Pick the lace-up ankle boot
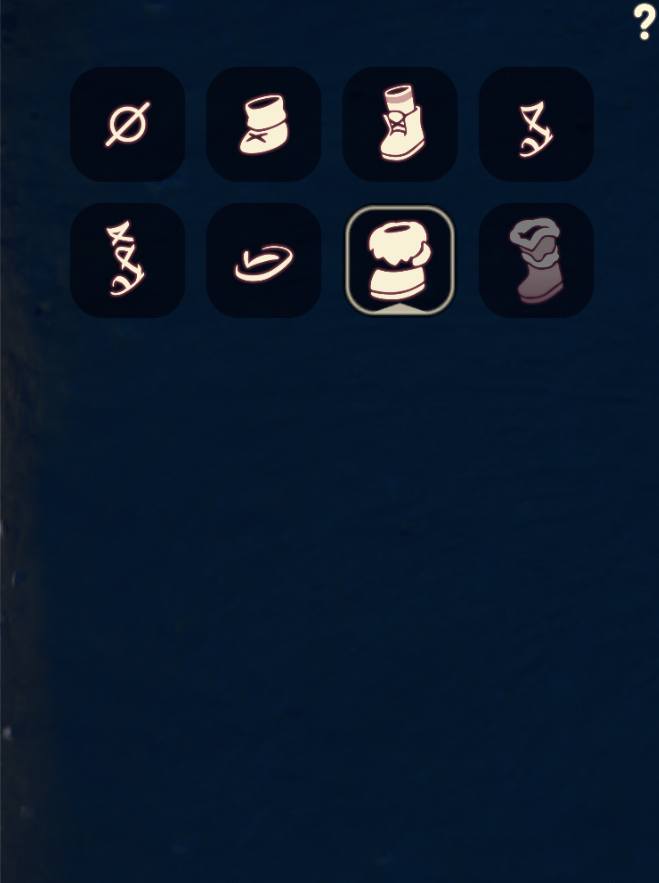This screenshot has height=883, width=659. coord(400,125)
